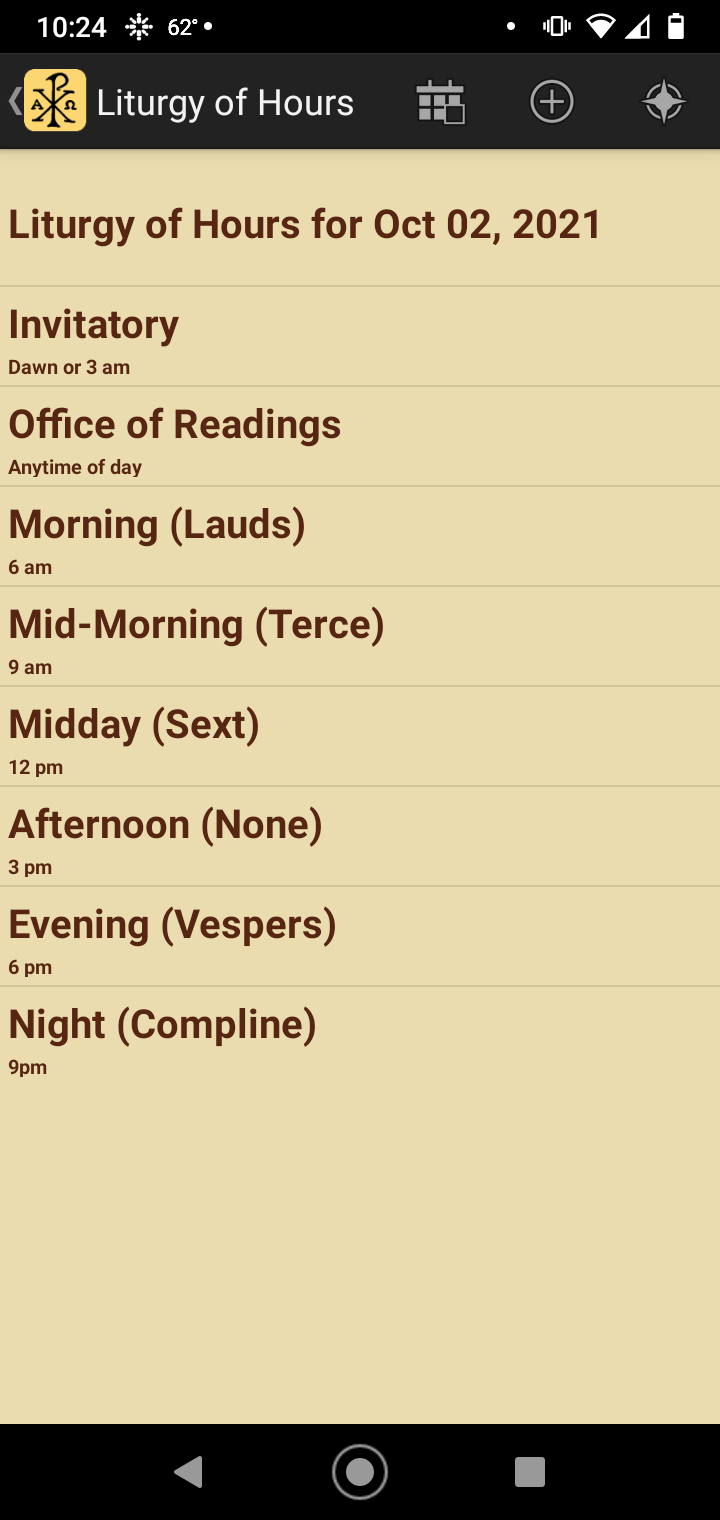Open Night (Compline) prayer
Screen dimensions: 720x1520
360,1037
